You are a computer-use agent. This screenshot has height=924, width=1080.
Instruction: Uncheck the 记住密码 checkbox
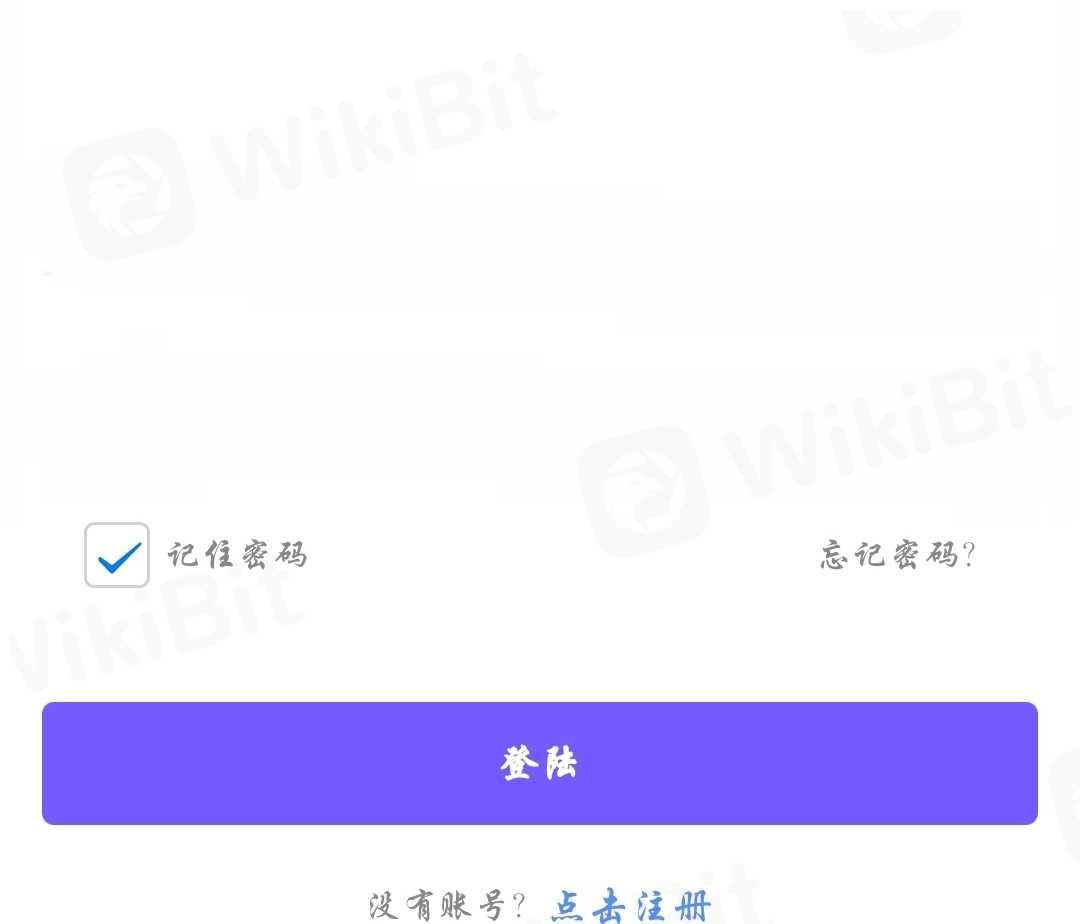[x=117, y=555]
